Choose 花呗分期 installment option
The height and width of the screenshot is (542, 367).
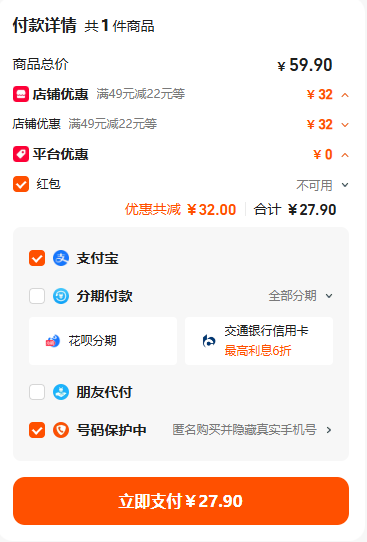coord(103,341)
